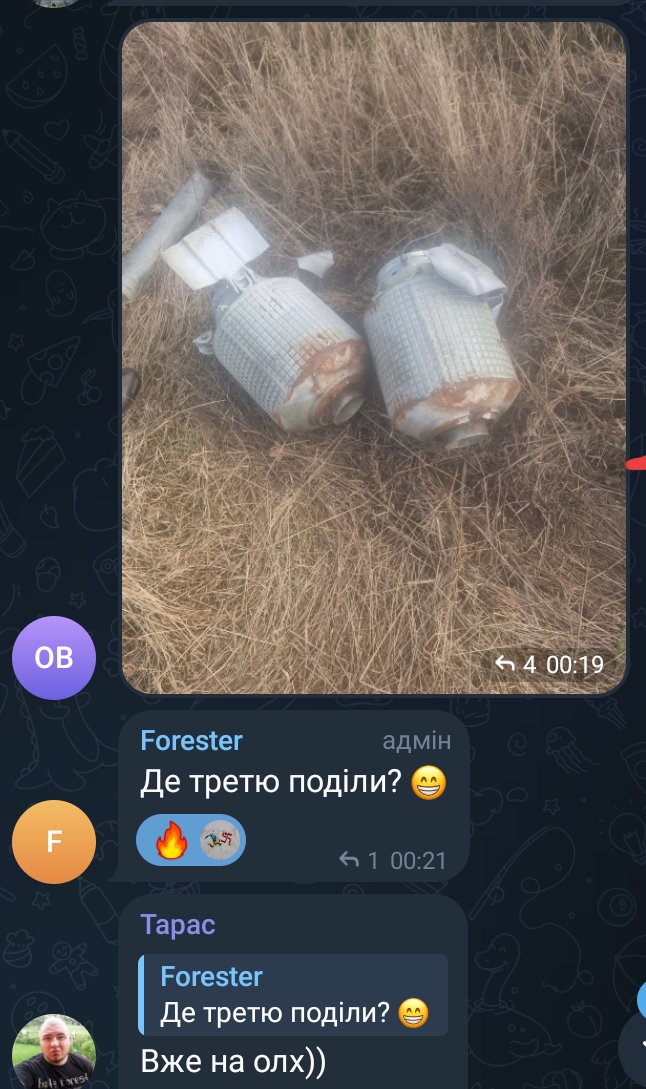Open the OB user avatar
Image resolution: width=646 pixels, height=1089 pixels.
[53, 658]
